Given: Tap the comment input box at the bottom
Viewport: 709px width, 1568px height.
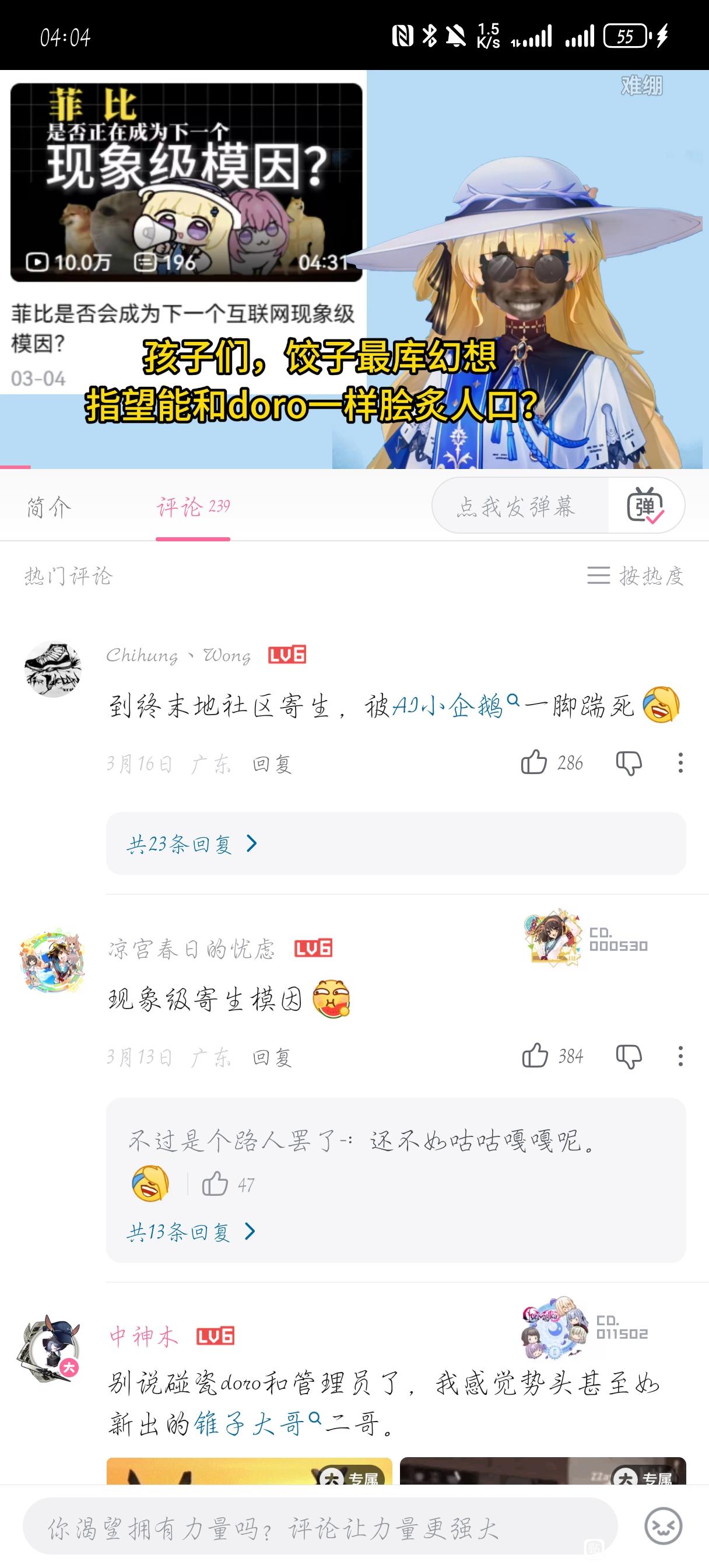Looking at the screenshot, I should click(320, 1528).
